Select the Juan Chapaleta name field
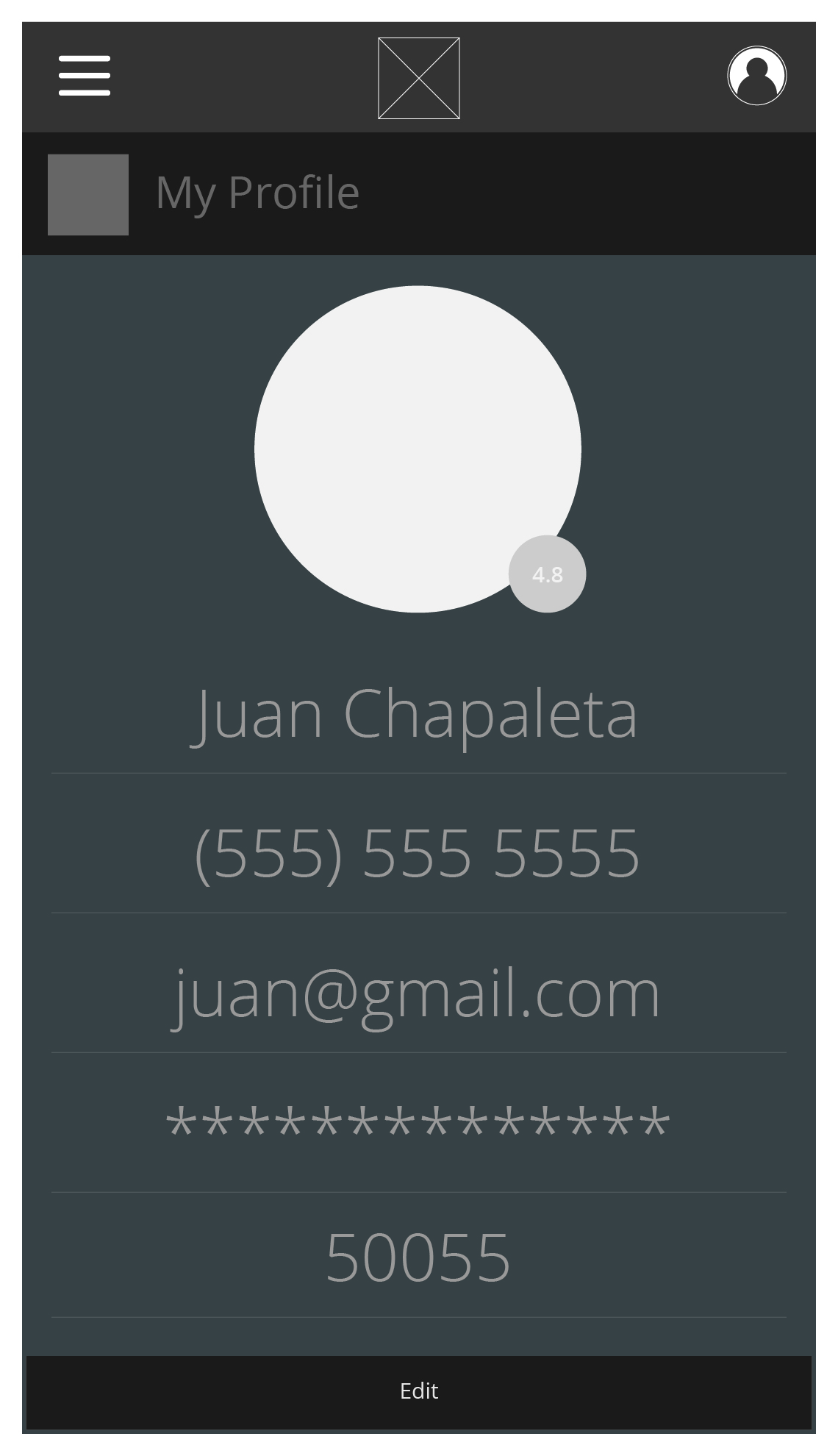Viewport: 838px width, 1456px height. coord(419,714)
